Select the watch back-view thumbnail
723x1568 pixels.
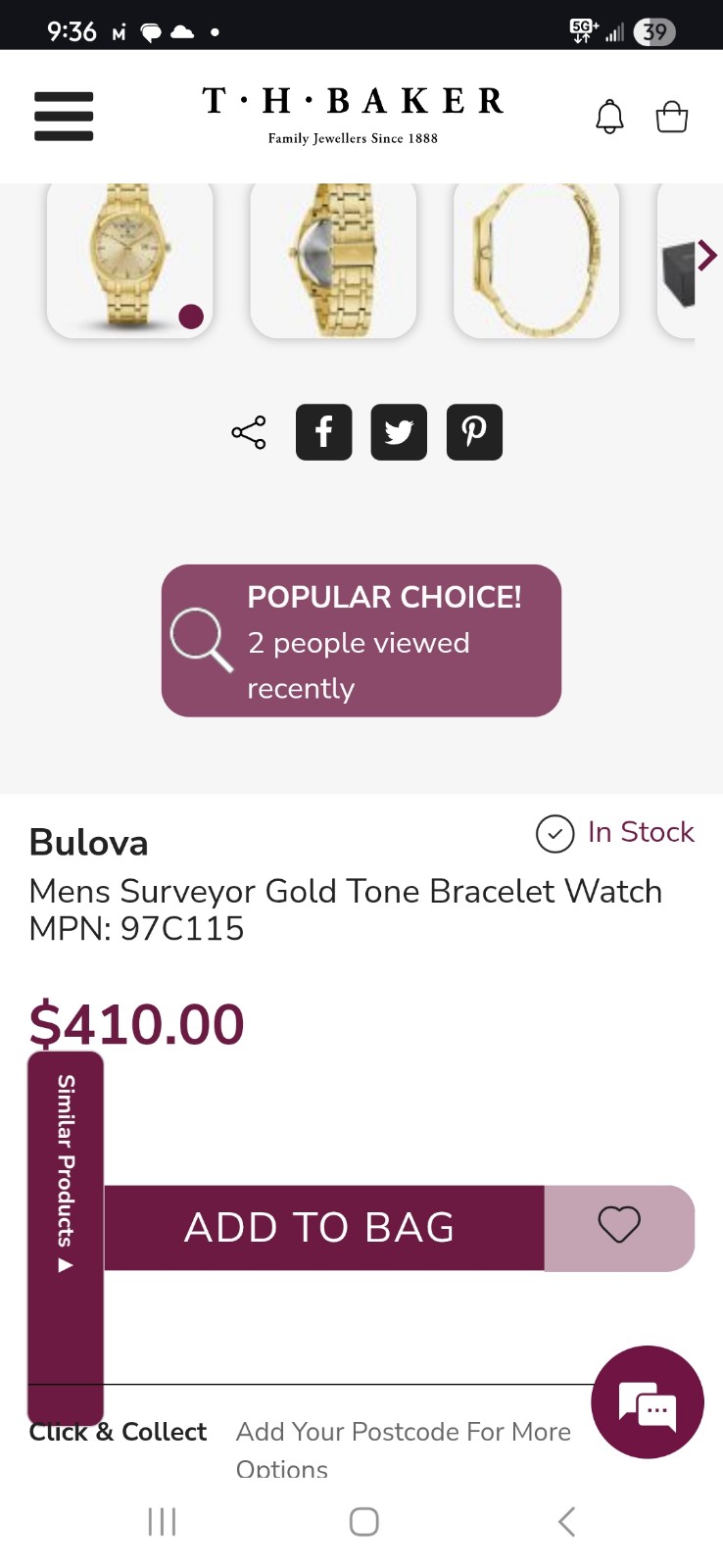333,260
